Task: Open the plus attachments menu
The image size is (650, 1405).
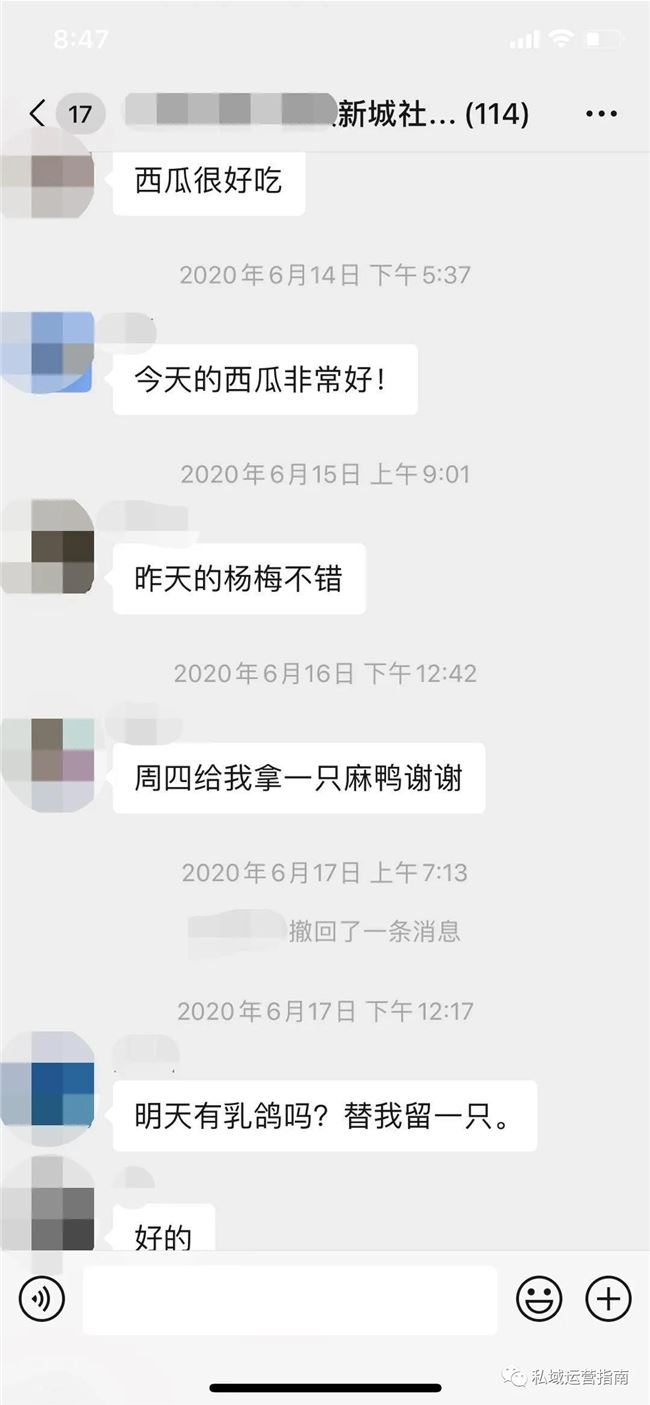Action: point(608,1299)
